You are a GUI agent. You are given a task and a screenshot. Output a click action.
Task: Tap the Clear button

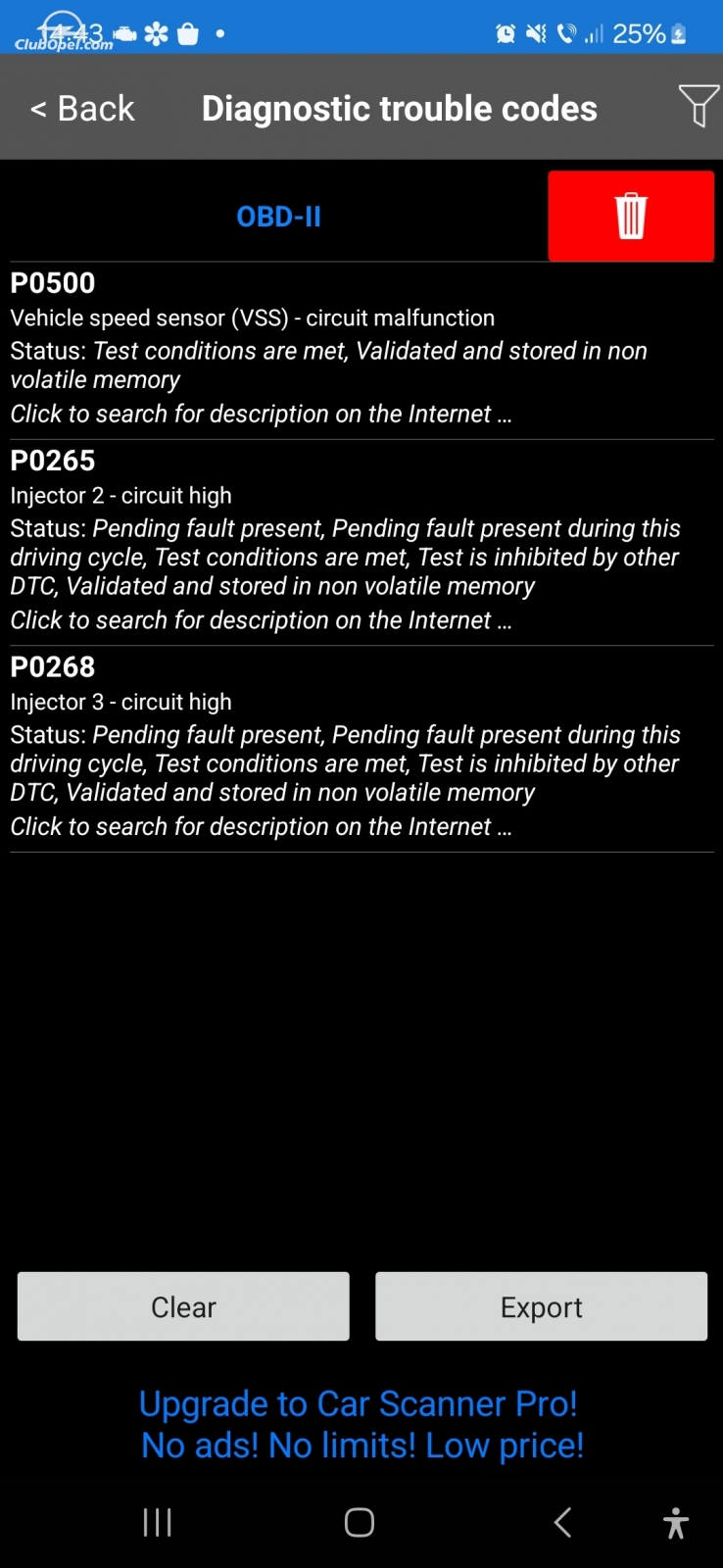[183, 1306]
